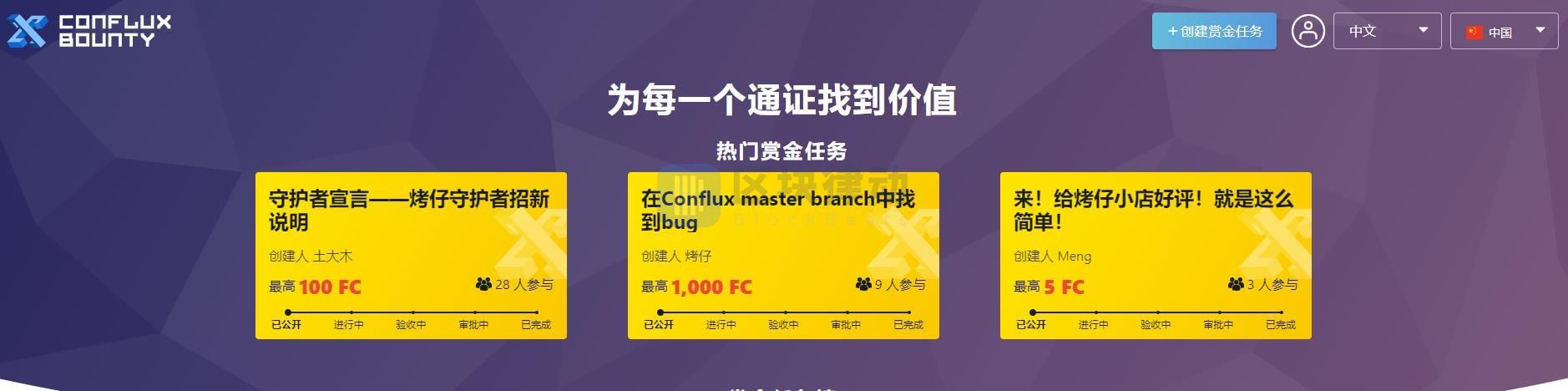1568x391 pixels.
Task: Open the user profile icon
Action: (1308, 31)
